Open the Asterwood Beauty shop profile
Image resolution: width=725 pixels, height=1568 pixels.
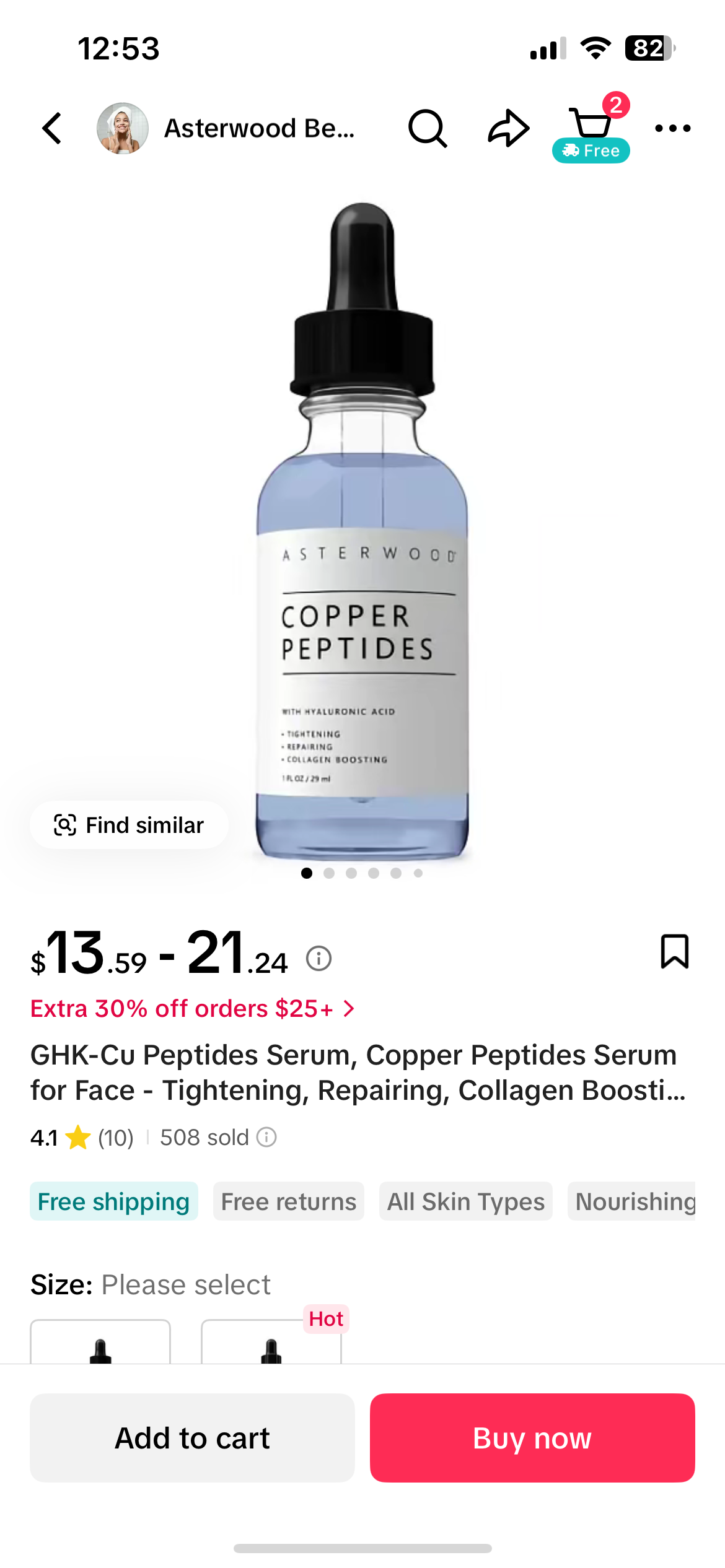tap(227, 128)
